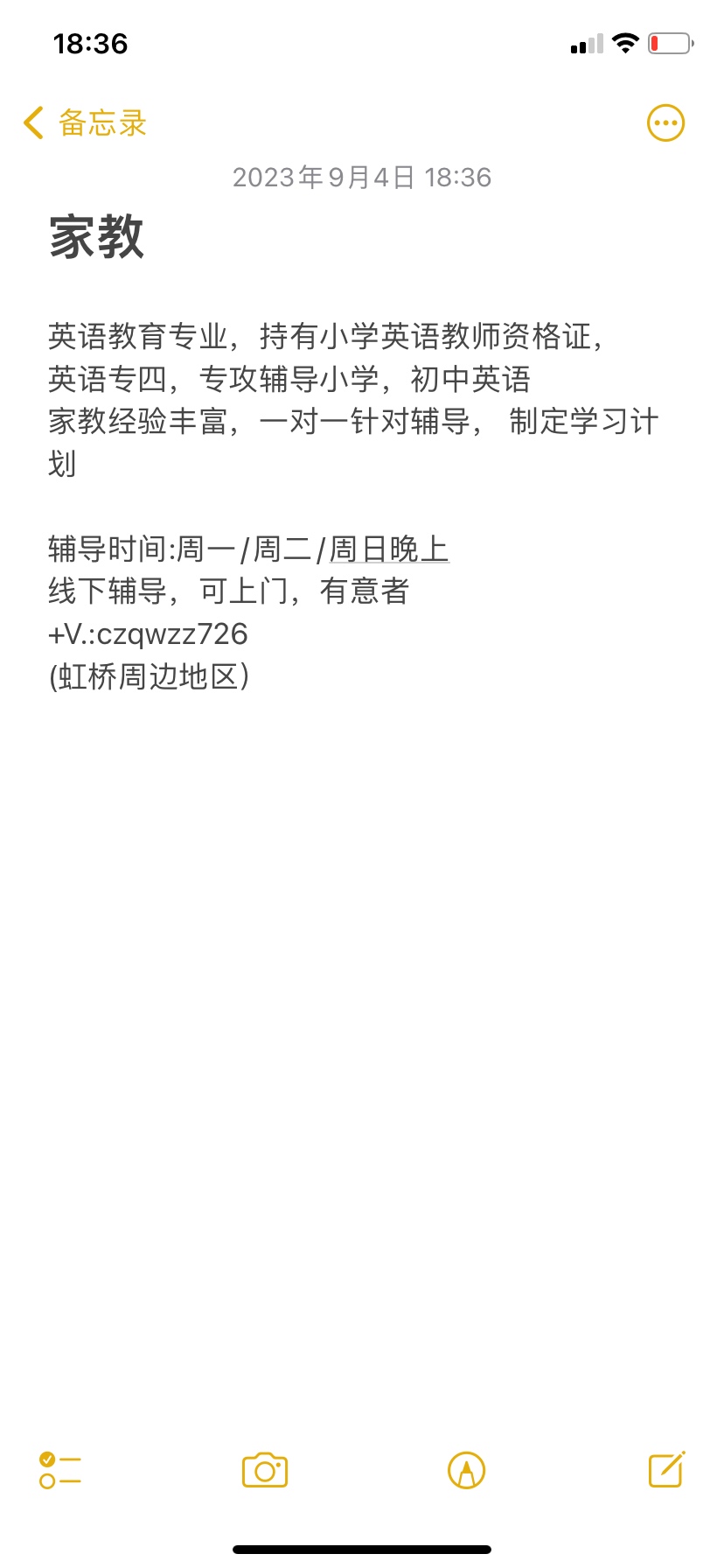Screen dimensions: 724x1568
Task: Open the more options ellipsis menu
Action: tap(665, 123)
